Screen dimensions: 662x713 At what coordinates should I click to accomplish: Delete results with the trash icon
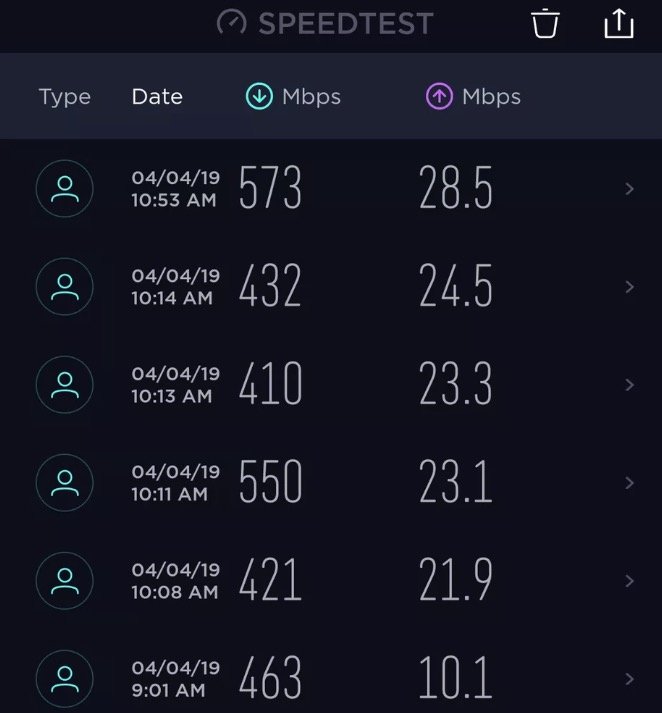545,23
